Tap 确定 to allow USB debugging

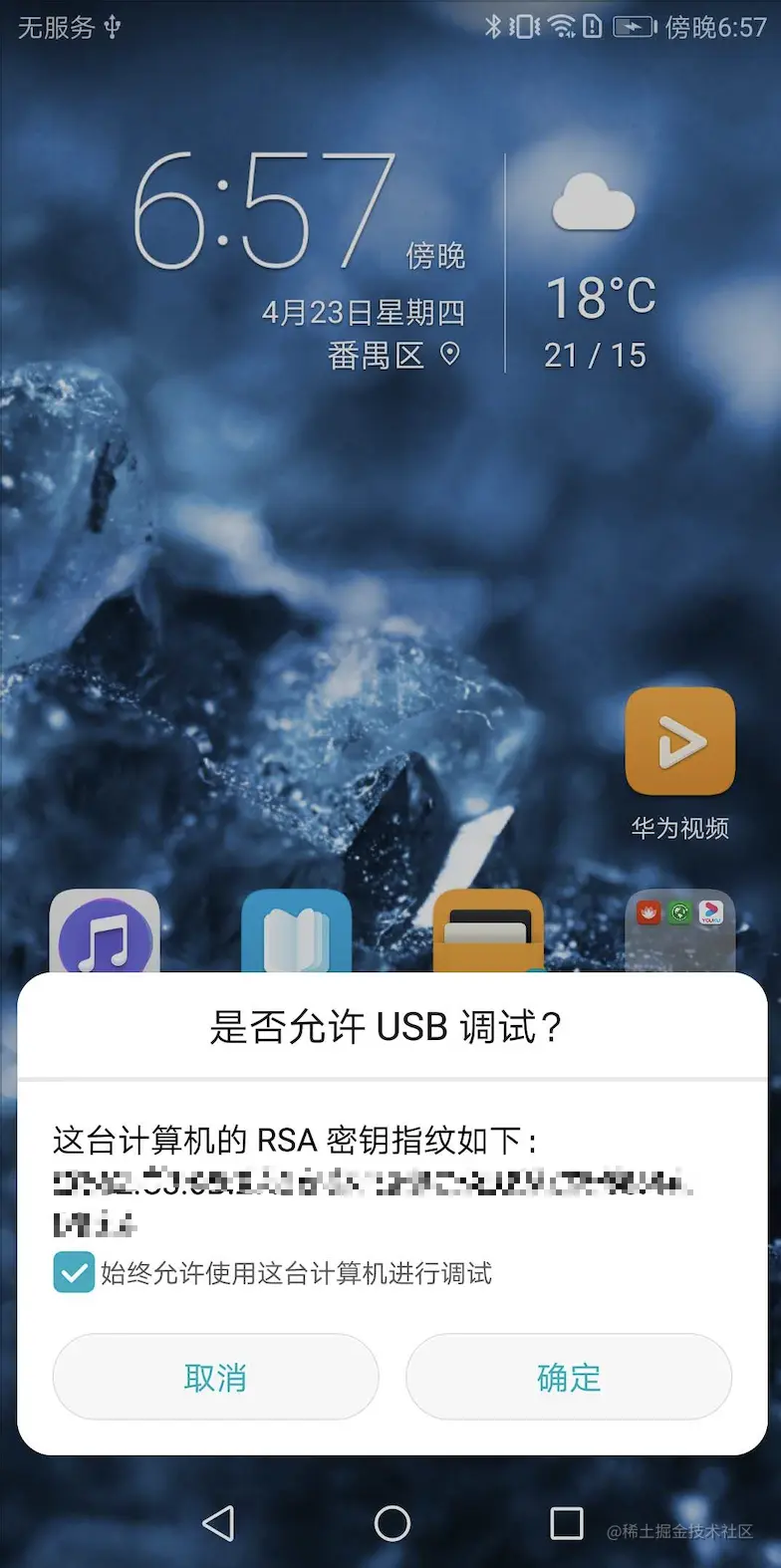[568, 1377]
